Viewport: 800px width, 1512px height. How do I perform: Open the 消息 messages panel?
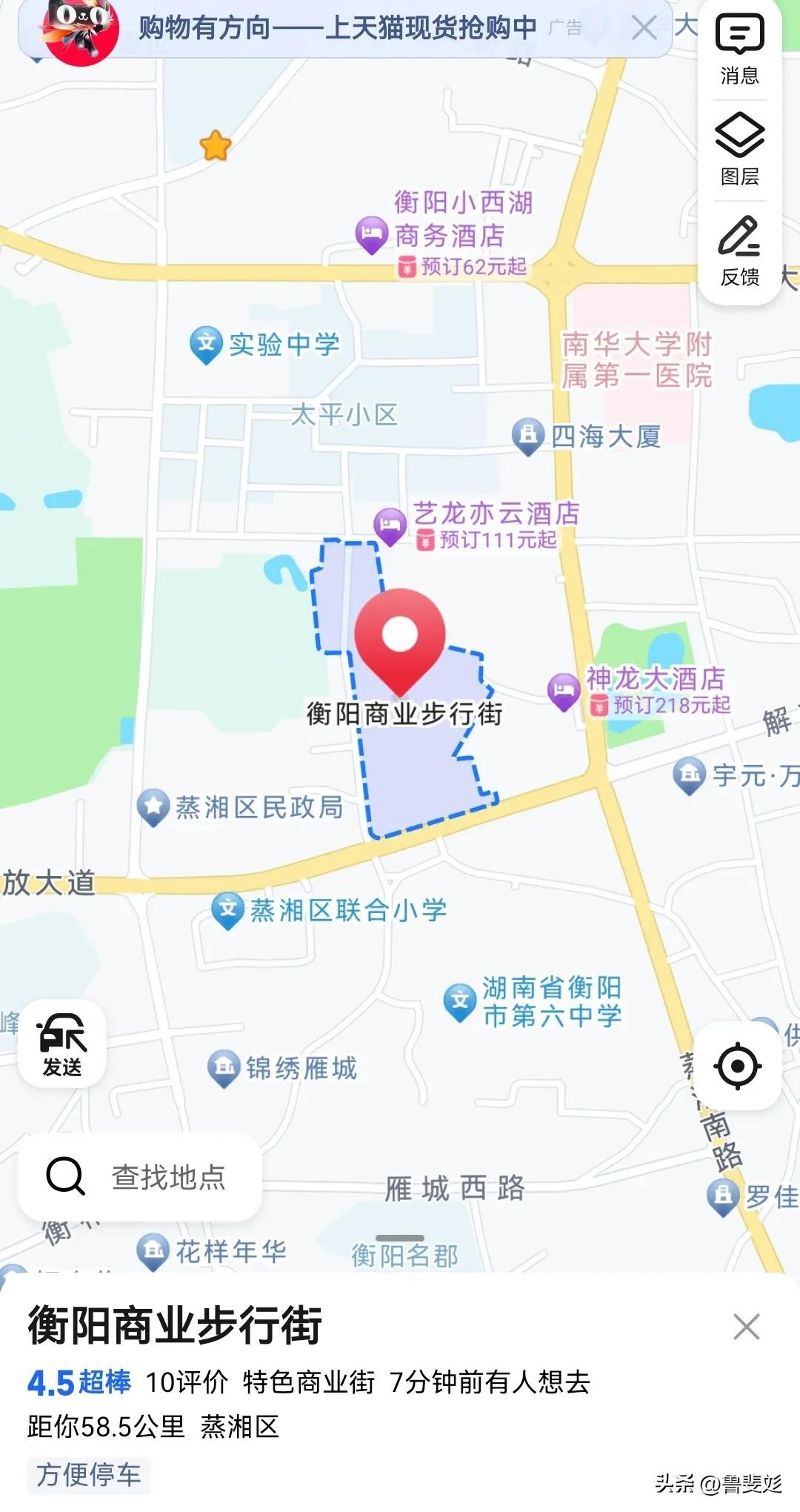click(x=739, y=49)
